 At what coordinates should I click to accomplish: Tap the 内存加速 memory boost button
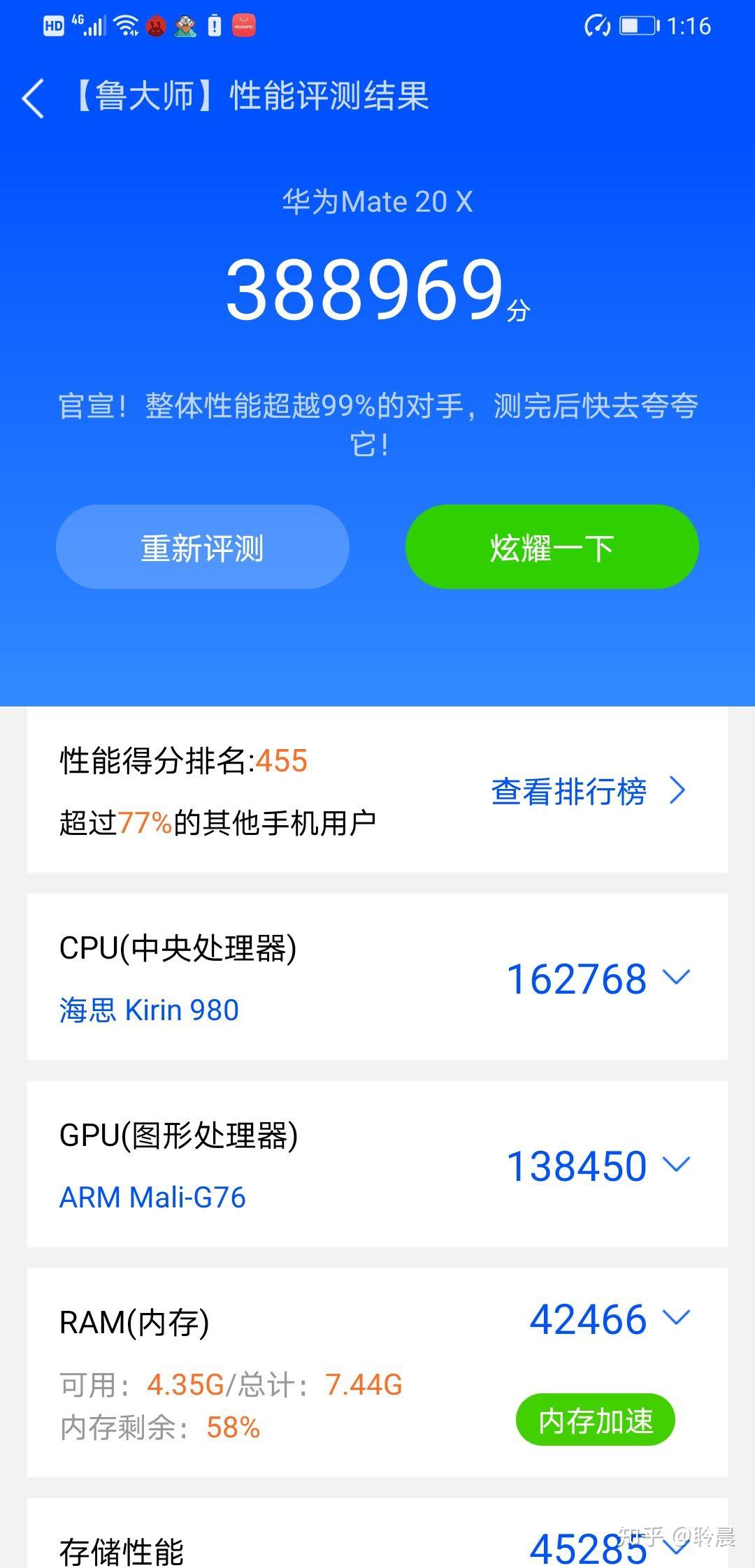pos(596,1421)
